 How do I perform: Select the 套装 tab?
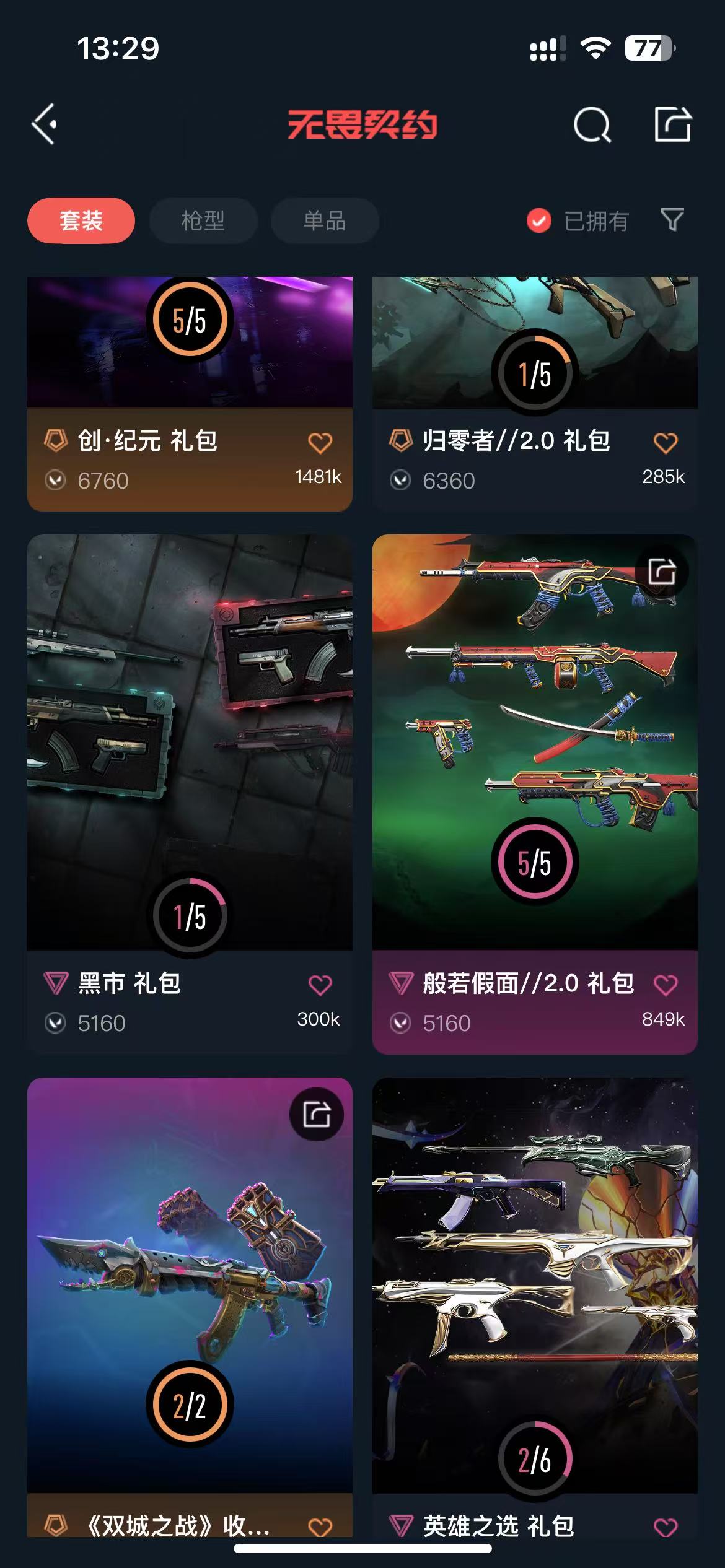pyautogui.click(x=81, y=220)
